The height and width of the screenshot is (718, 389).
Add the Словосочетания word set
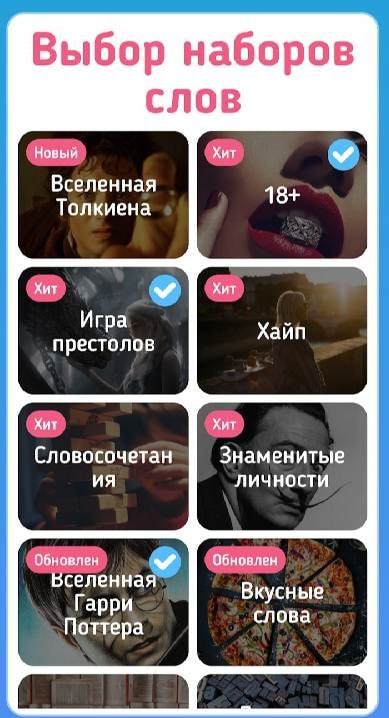103,466
